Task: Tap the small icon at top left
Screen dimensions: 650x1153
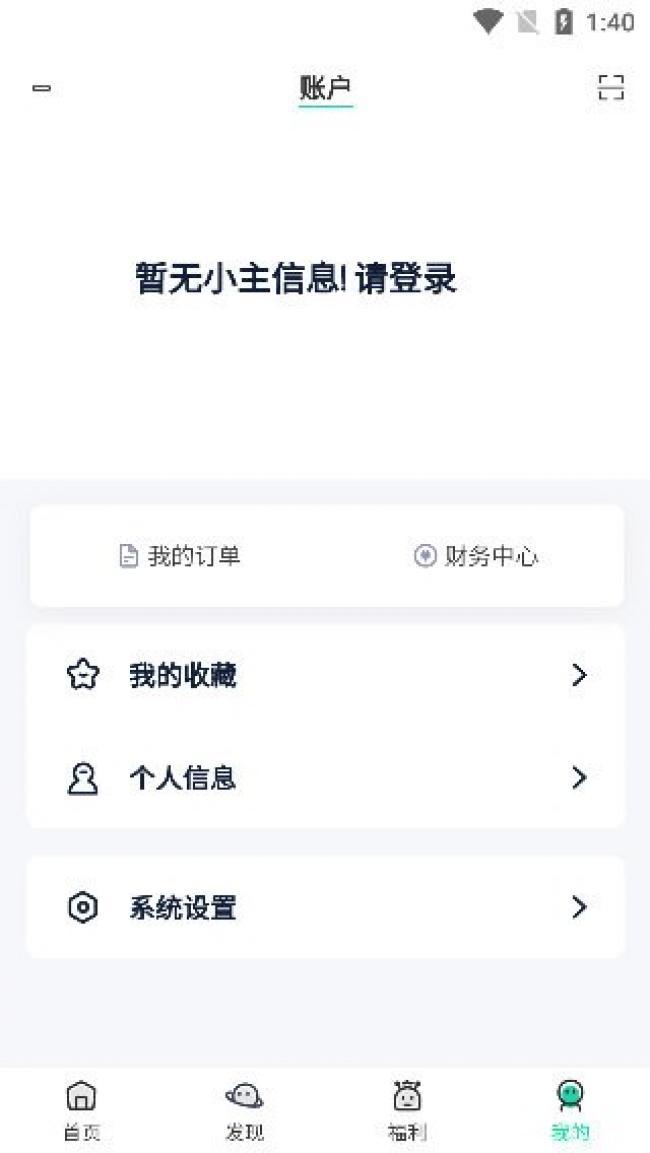Action: 42,89
